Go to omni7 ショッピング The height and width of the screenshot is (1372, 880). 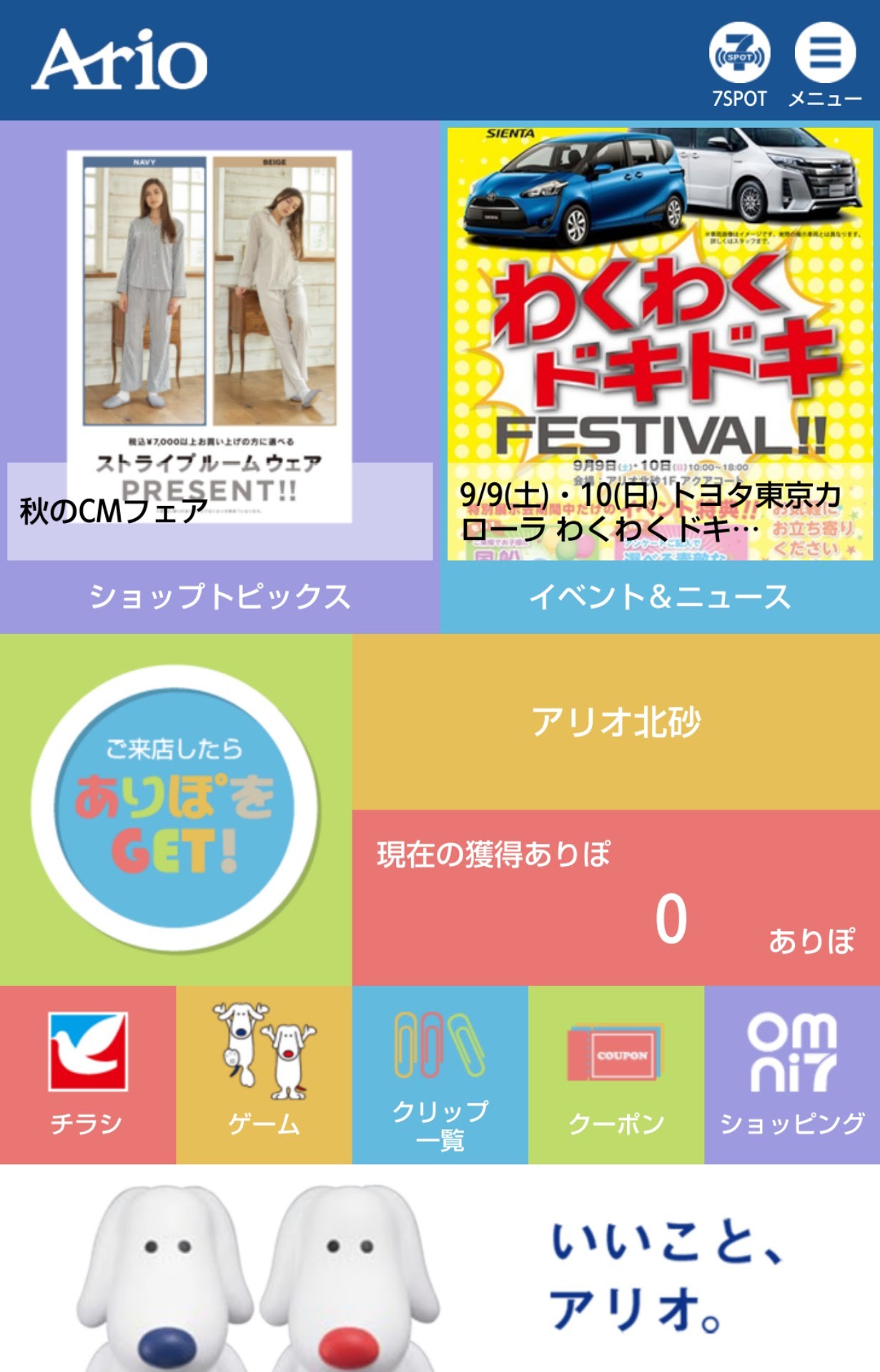click(x=792, y=1074)
